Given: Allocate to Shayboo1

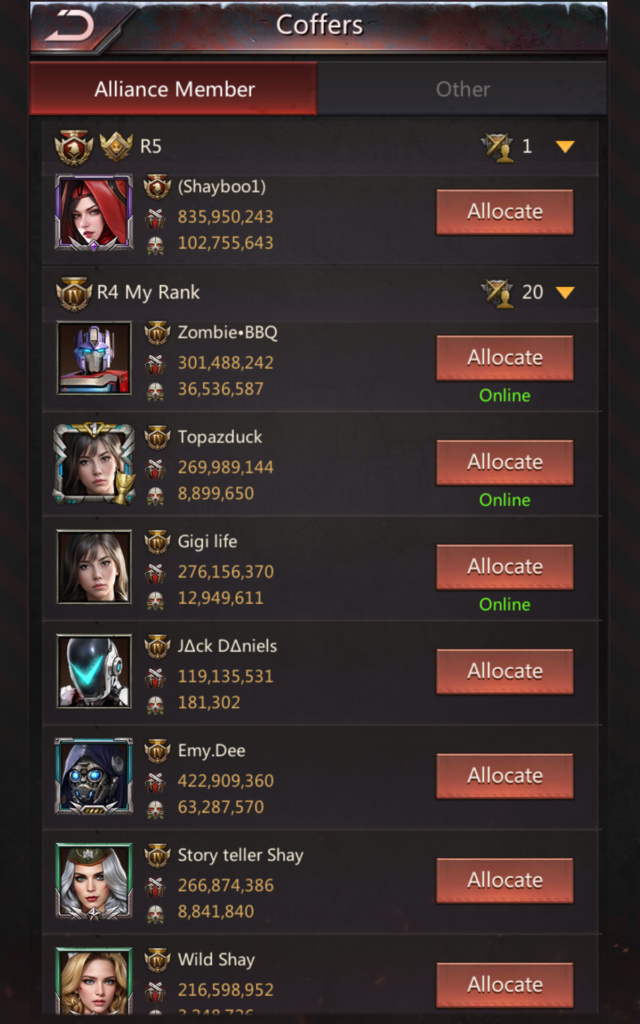Looking at the screenshot, I should 504,212.
